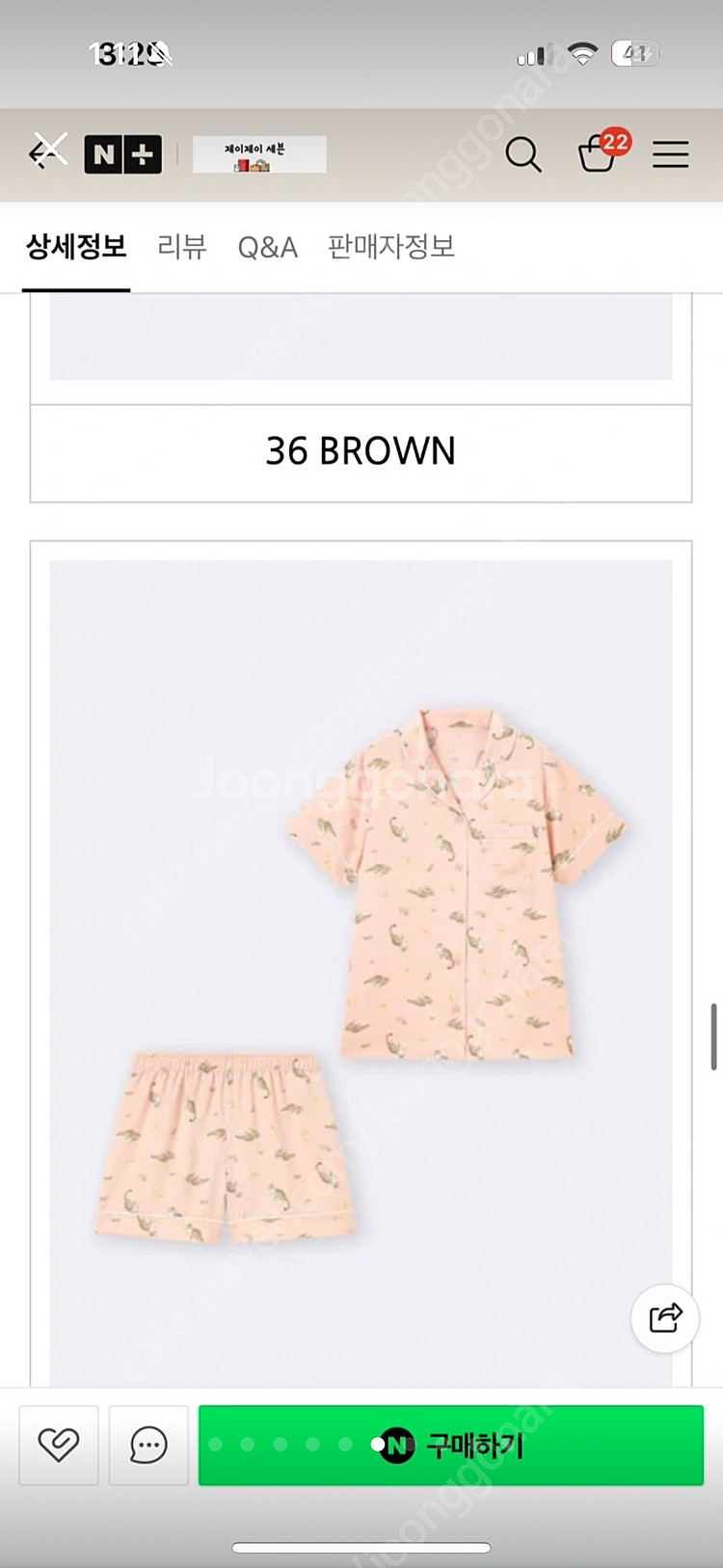Tap the green 구매하기 button
723x1568 pixels.
pos(451,1445)
